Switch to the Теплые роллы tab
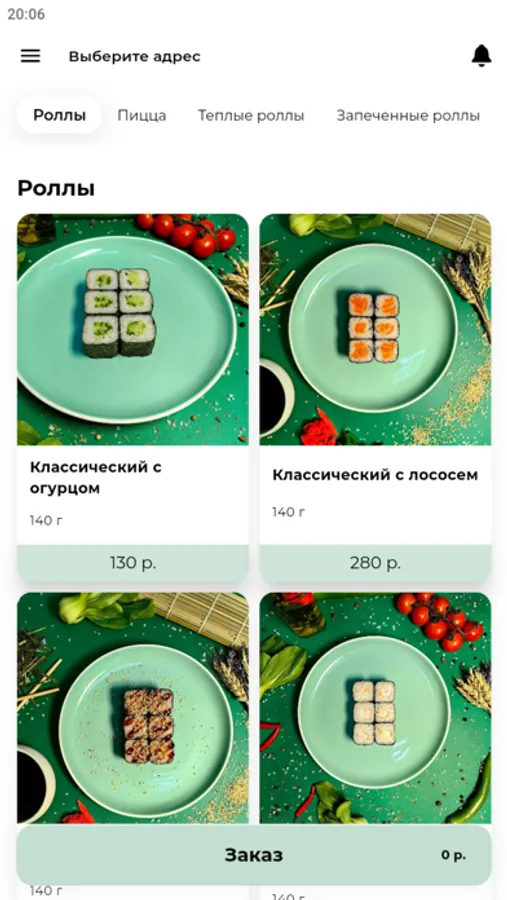 click(x=251, y=115)
